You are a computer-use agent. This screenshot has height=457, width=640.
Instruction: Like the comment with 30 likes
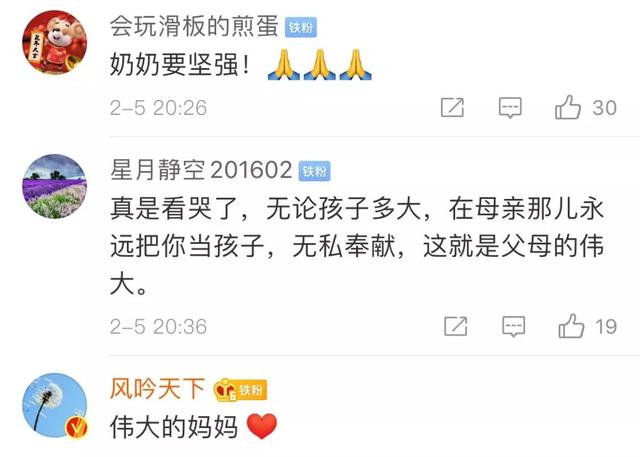(x=571, y=107)
